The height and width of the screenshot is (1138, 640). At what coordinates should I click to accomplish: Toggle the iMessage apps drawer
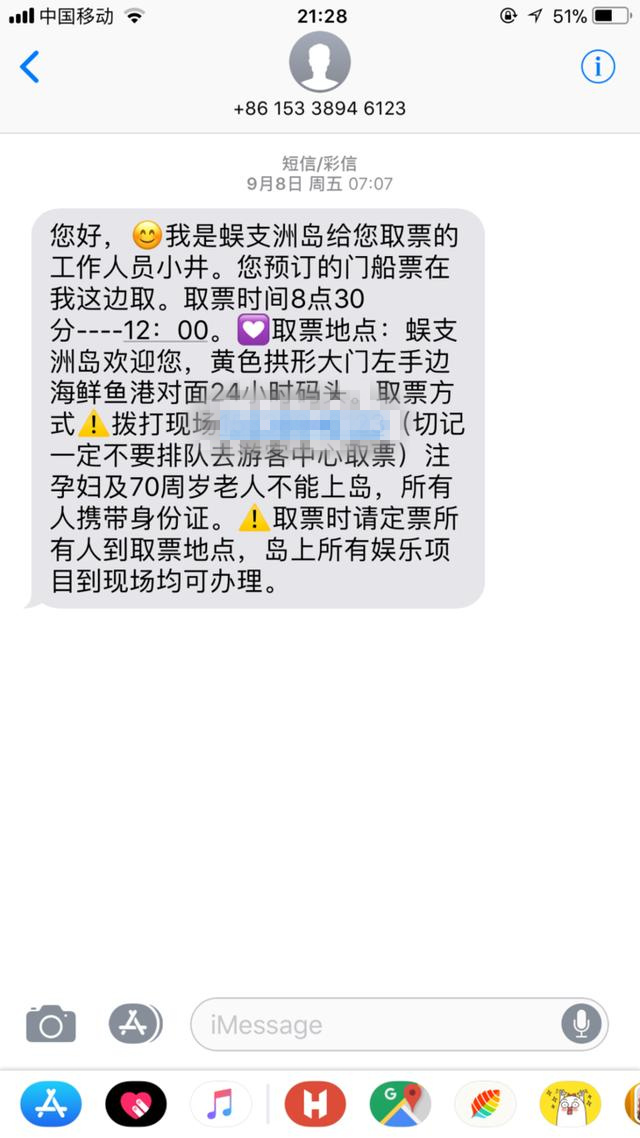click(x=135, y=1024)
